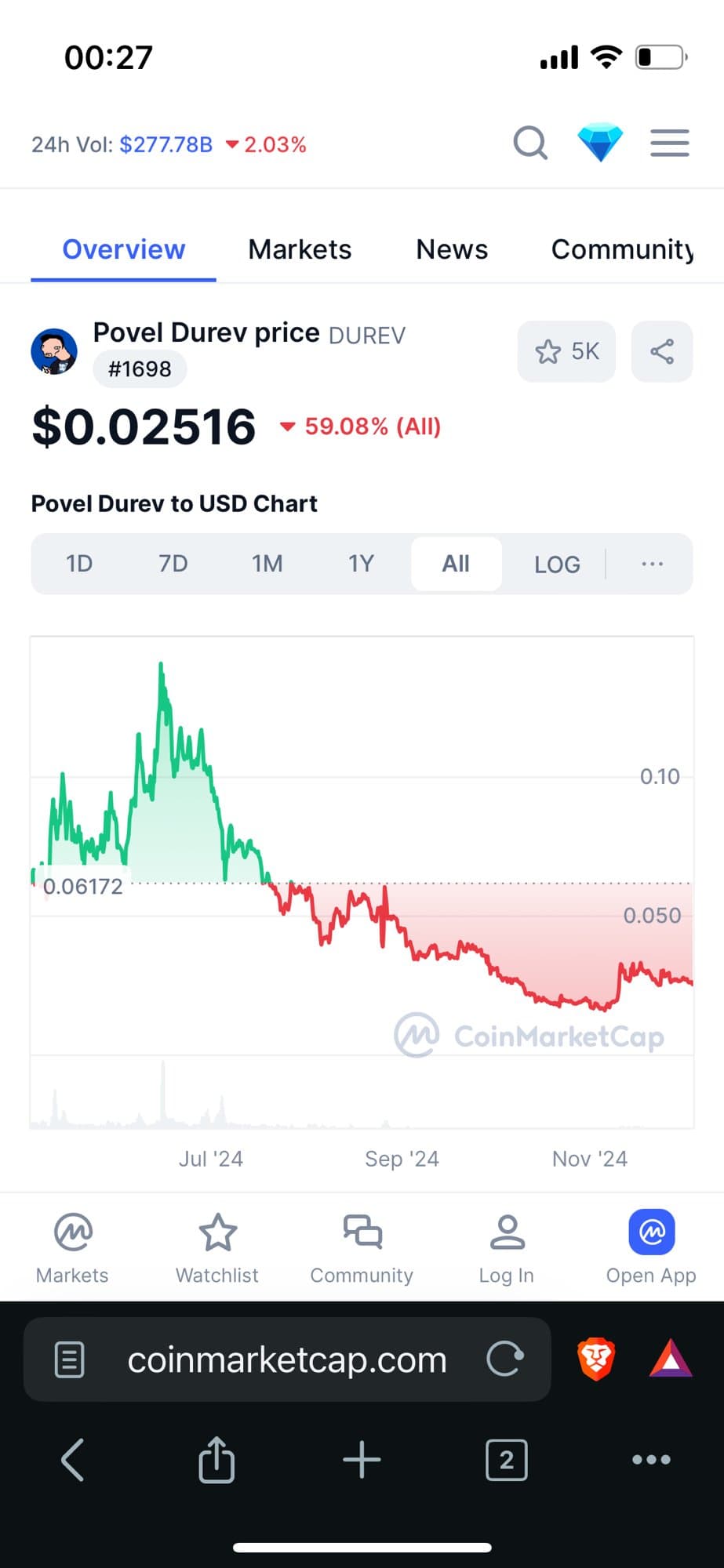Select the 1Y chart range
This screenshot has height=1568, width=724.
(x=362, y=564)
